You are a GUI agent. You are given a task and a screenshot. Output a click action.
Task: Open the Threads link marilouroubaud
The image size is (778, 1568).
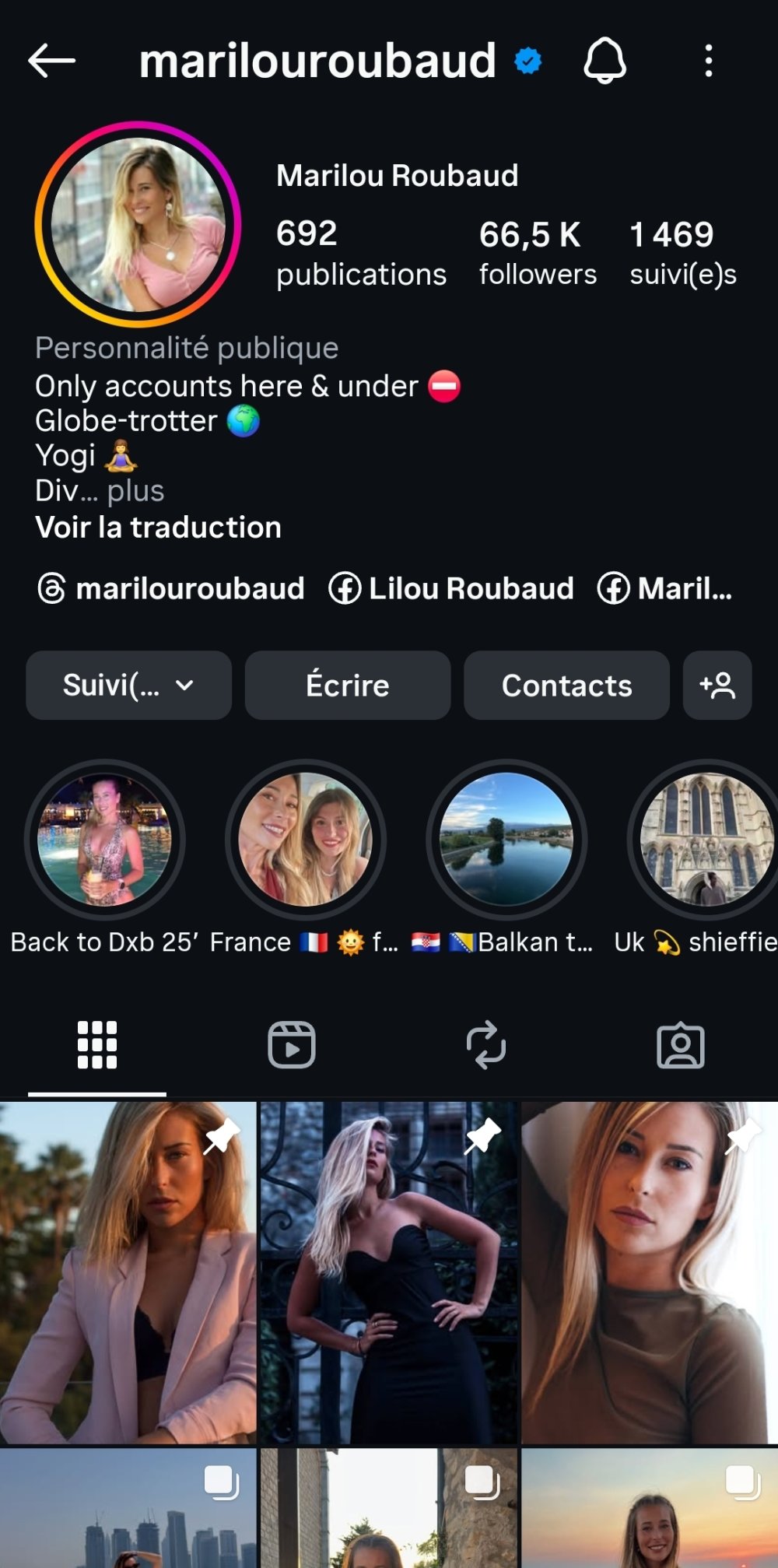[171, 588]
